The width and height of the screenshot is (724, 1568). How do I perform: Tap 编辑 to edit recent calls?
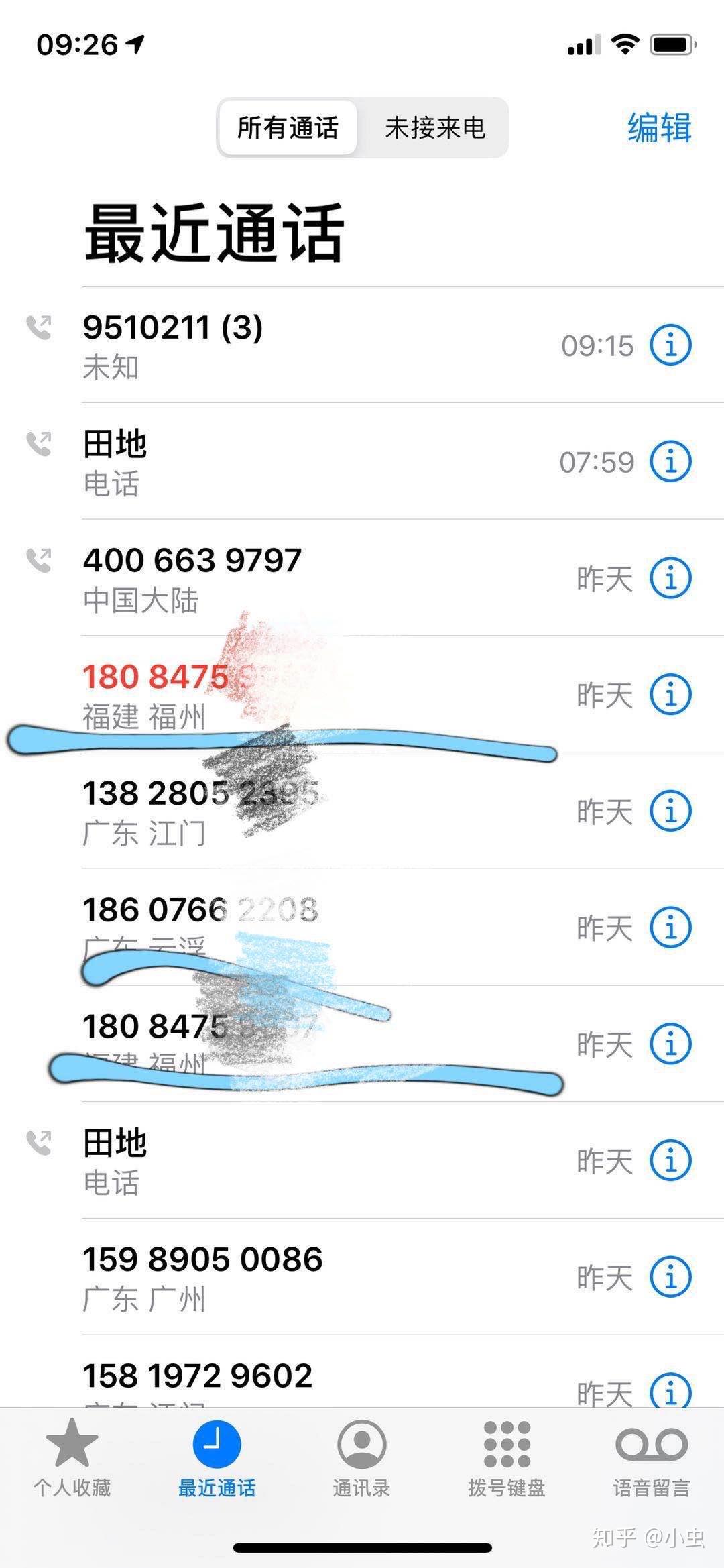point(659,127)
